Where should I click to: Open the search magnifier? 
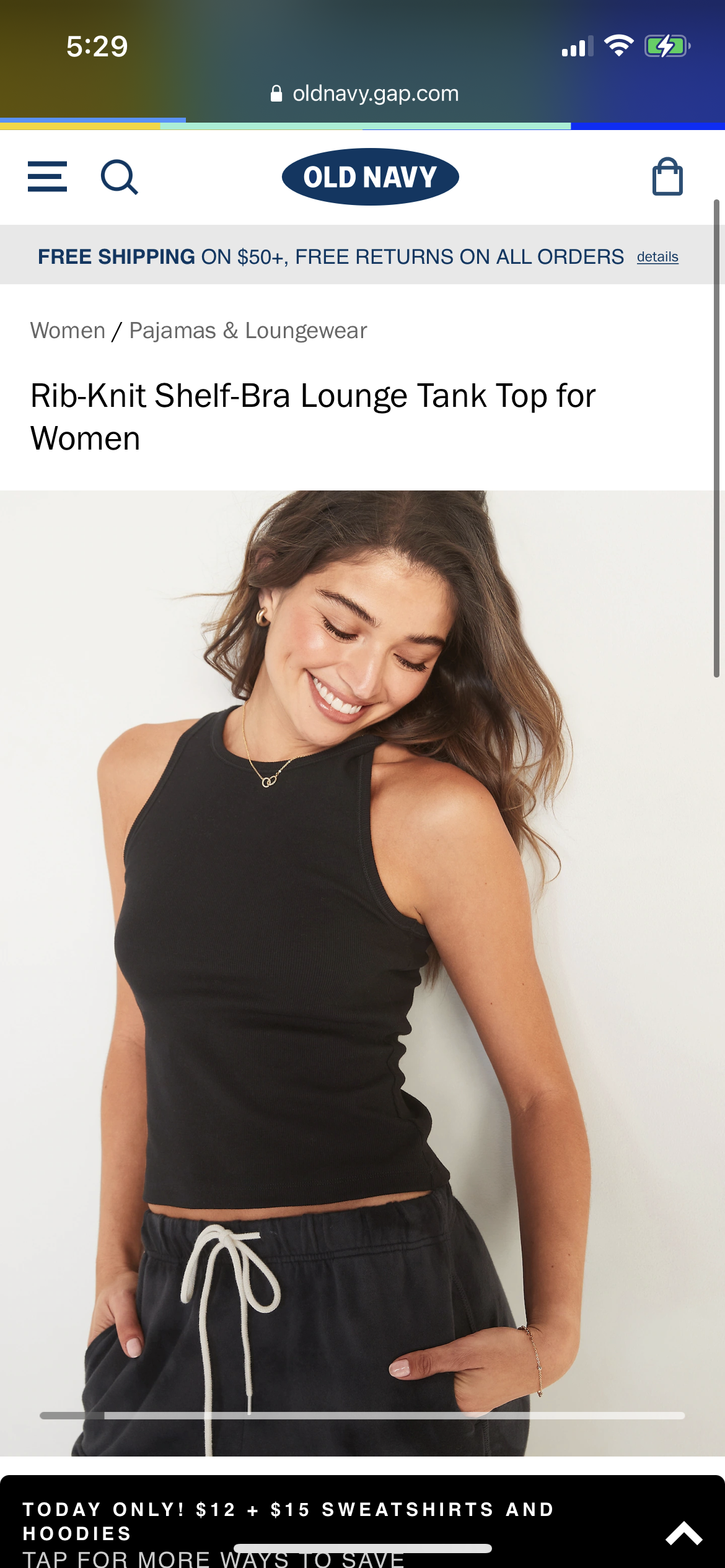coord(119,177)
